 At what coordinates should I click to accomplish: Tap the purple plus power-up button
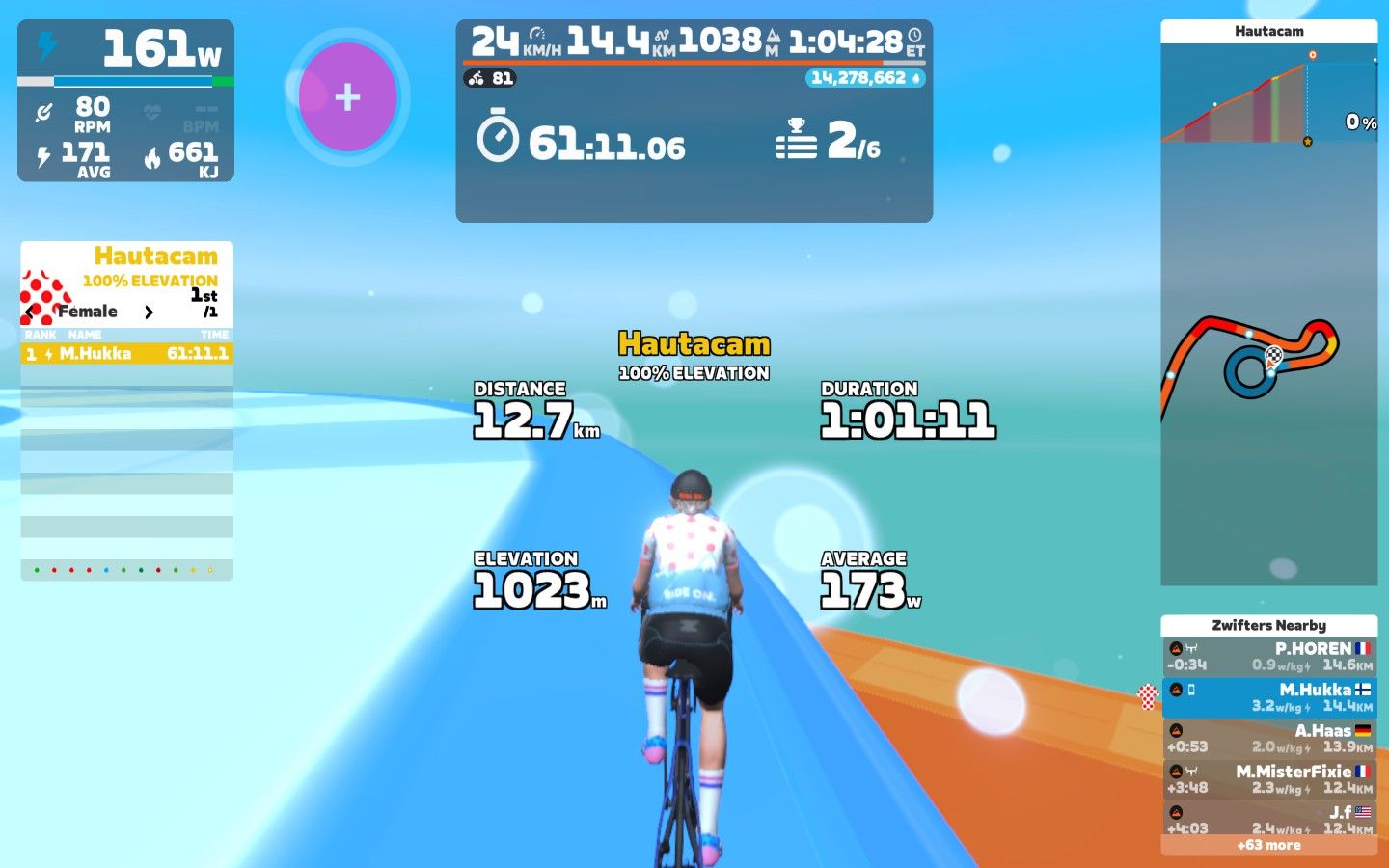click(347, 96)
